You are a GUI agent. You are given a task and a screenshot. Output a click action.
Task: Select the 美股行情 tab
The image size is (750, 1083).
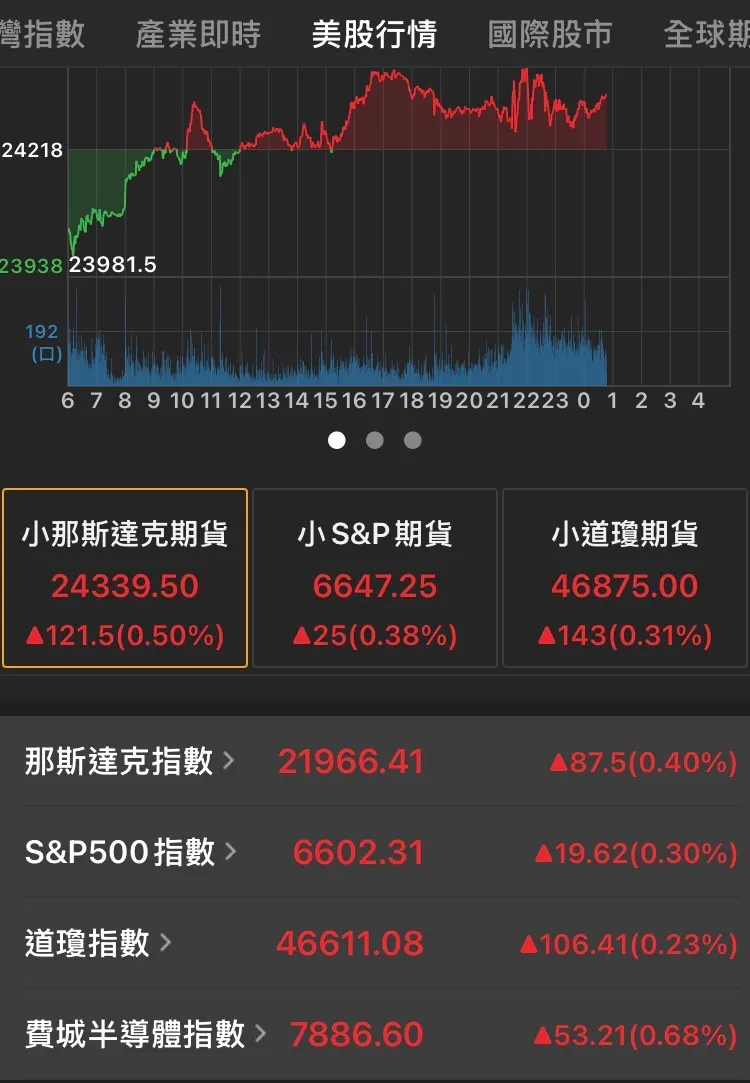pos(374,35)
